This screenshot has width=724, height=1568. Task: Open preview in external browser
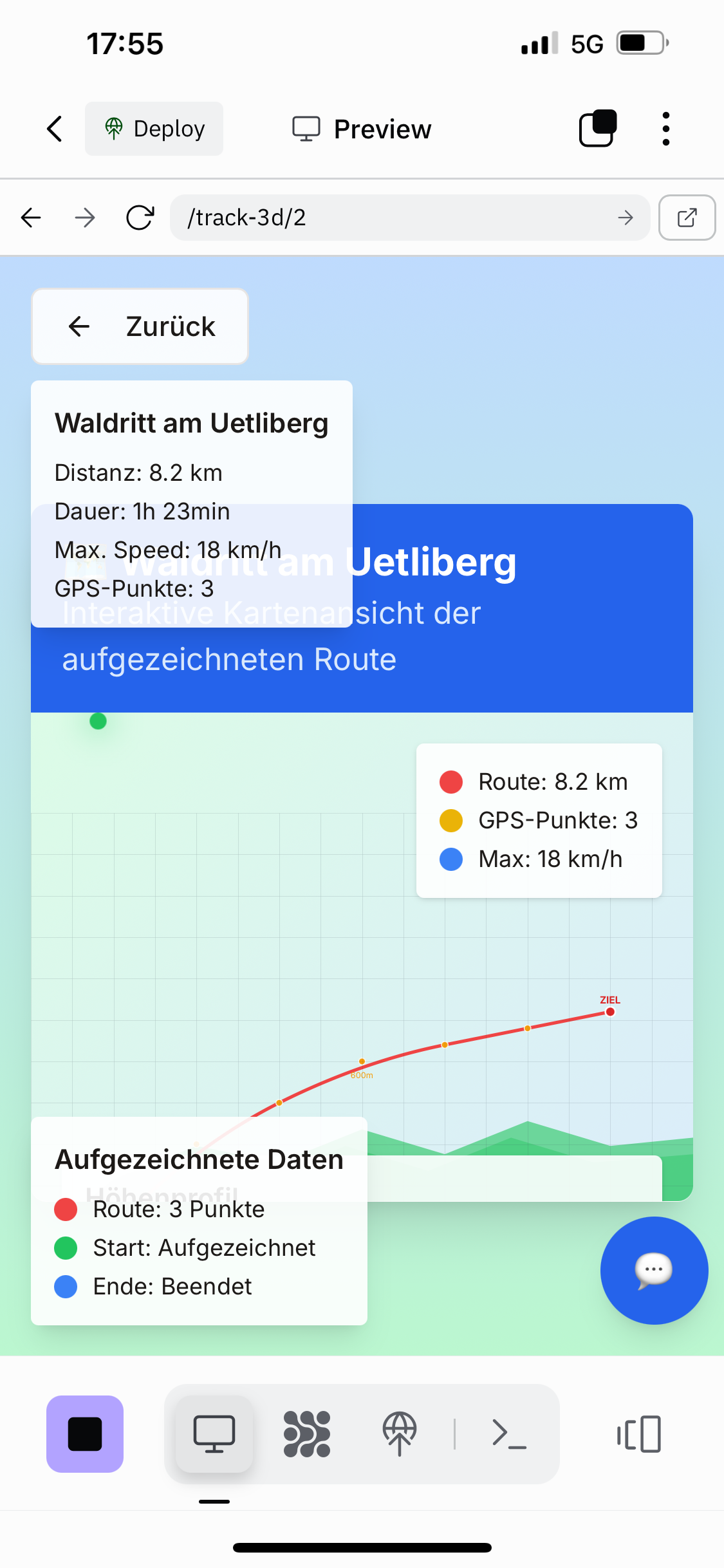[x=687, y=218]
